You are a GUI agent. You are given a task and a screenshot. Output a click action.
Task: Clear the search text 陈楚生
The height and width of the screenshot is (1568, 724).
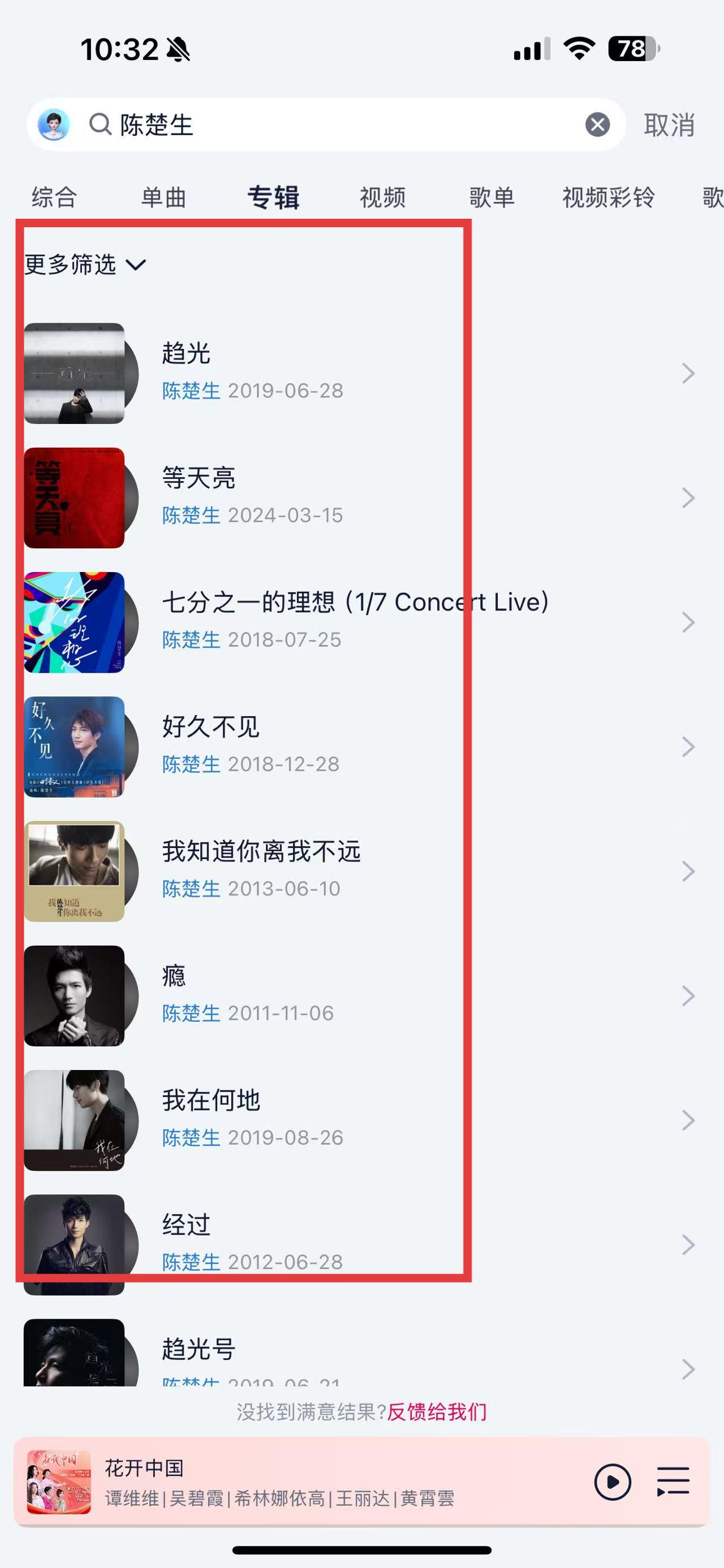point(597,125)
